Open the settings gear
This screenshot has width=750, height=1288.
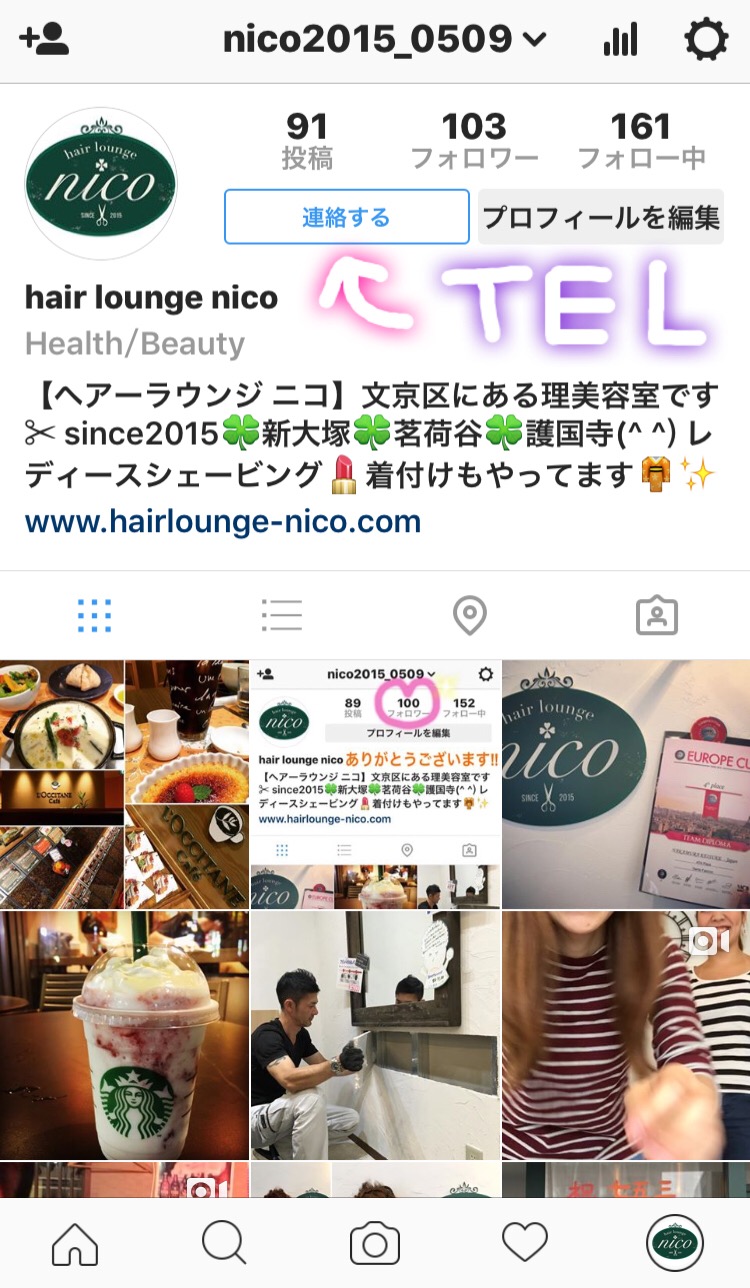click(706, 40)
